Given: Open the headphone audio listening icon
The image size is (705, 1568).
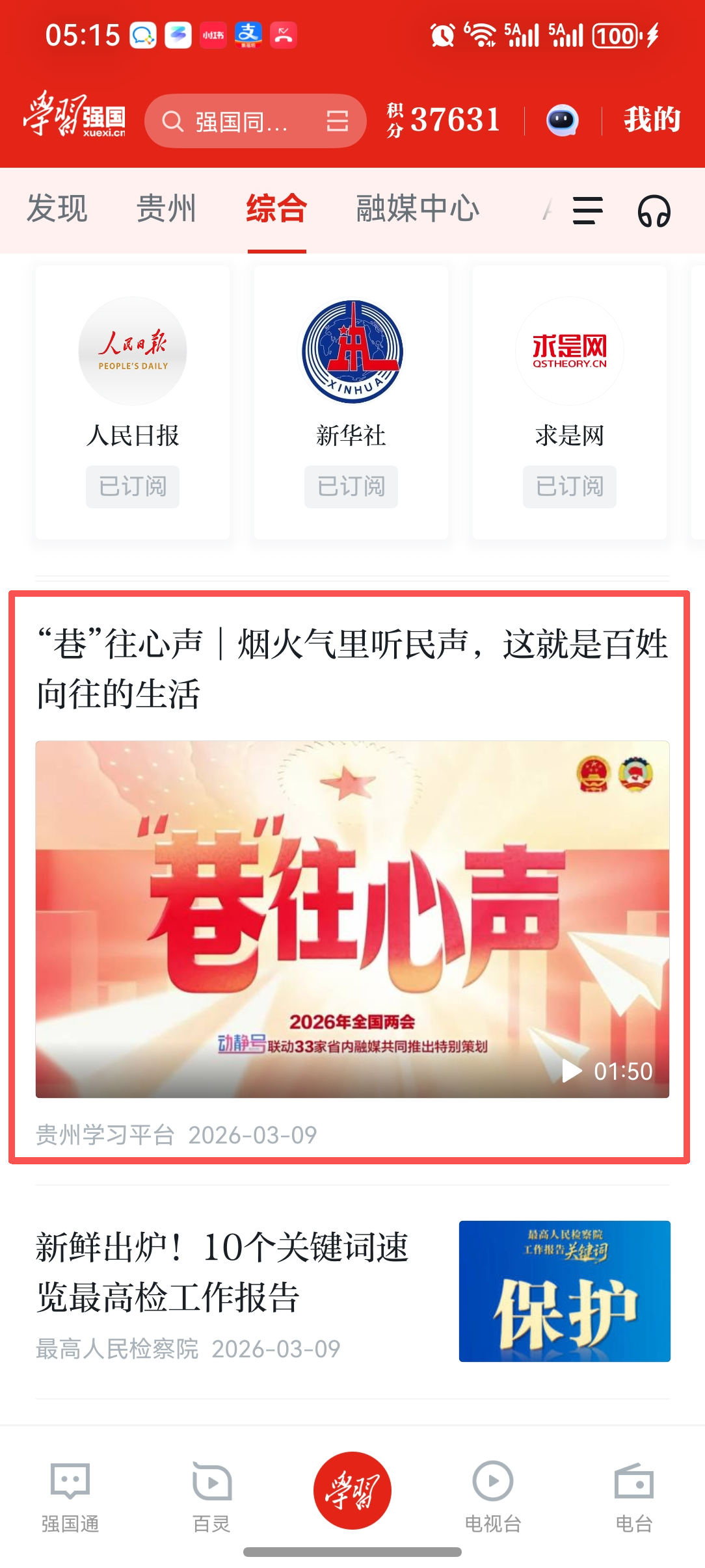Looking at the screenshot, I should tap(654, 211).
